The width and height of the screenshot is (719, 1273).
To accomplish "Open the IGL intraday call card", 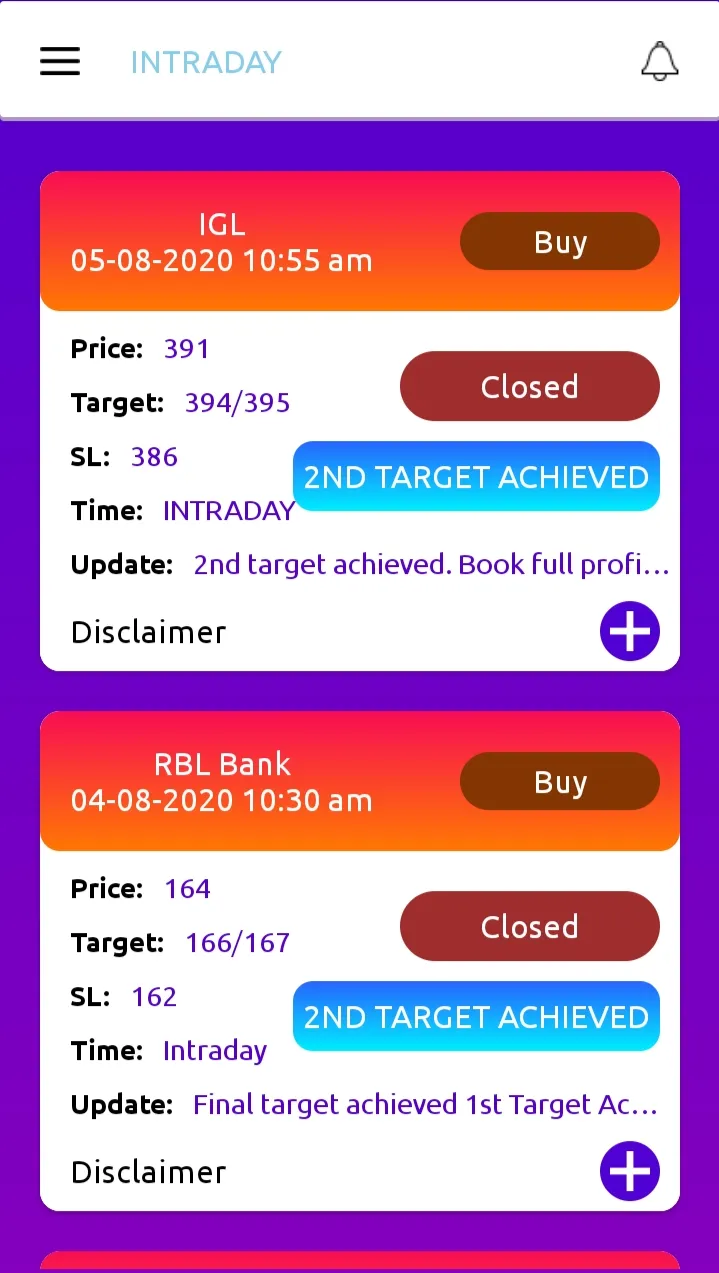I will (221, 242).
